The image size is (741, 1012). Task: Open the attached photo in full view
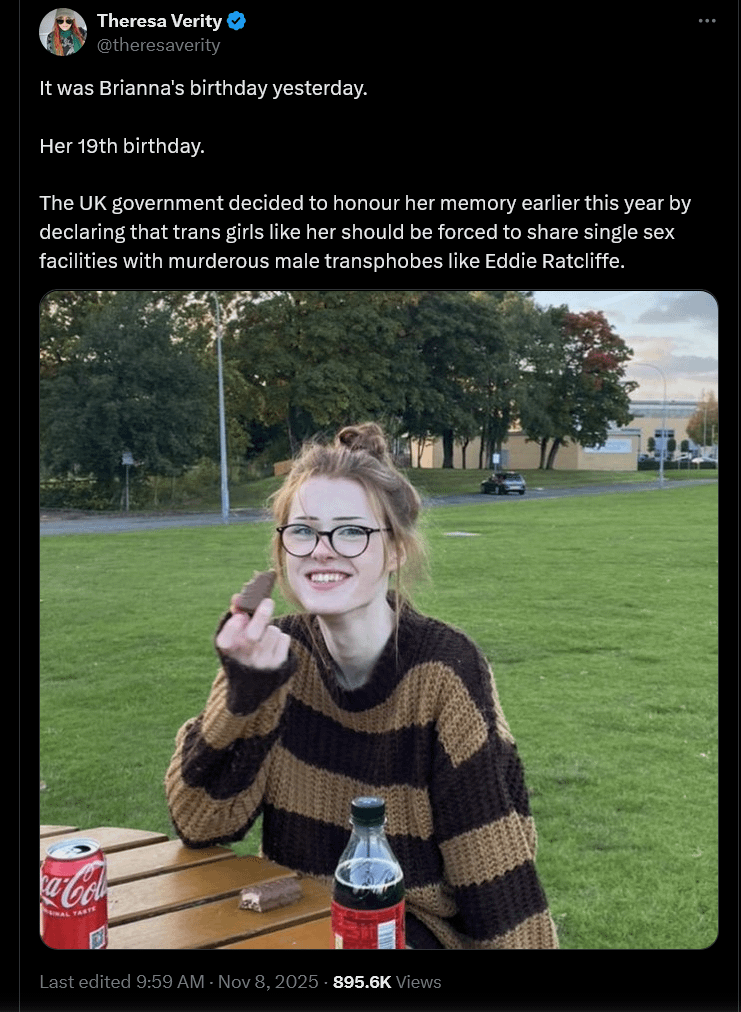click(x=379, y=620)
